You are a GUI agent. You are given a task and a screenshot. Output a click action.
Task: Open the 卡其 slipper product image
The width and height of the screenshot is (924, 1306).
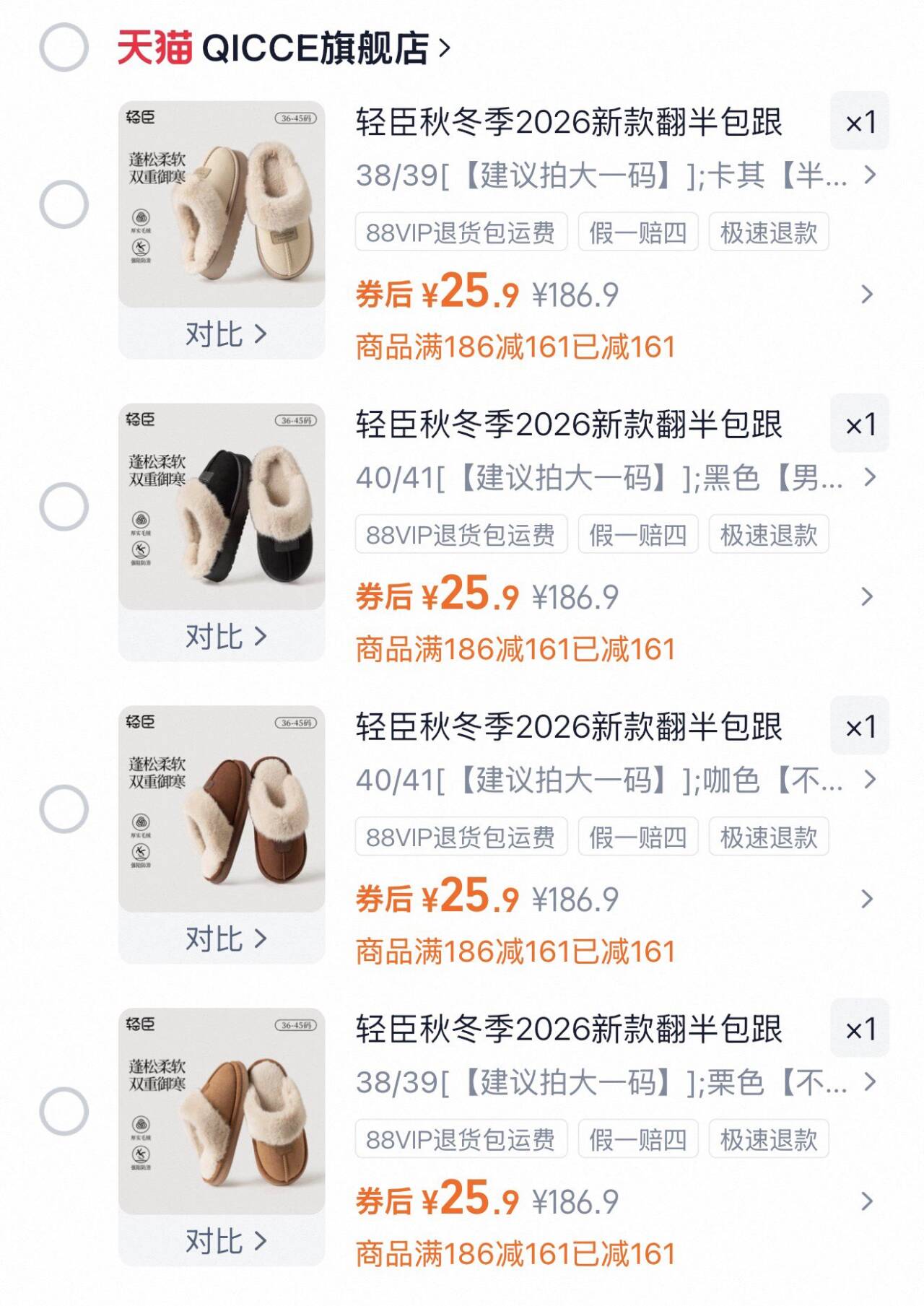coord(222,204)
